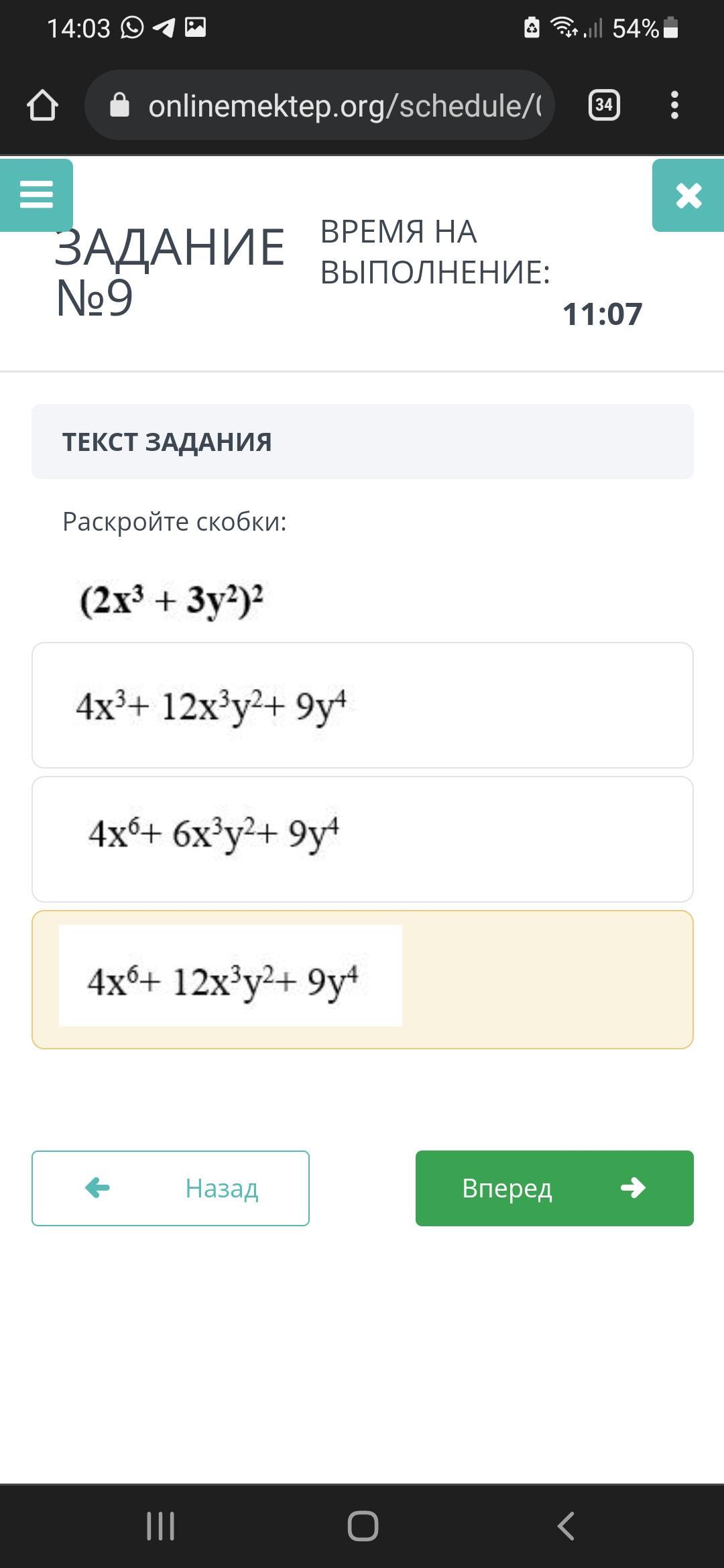Select answer 4x³+ 12x³y²+ 9y⁴
Image resolution: width=724 pixels, height=1568 pixels.
pos(362,705)
